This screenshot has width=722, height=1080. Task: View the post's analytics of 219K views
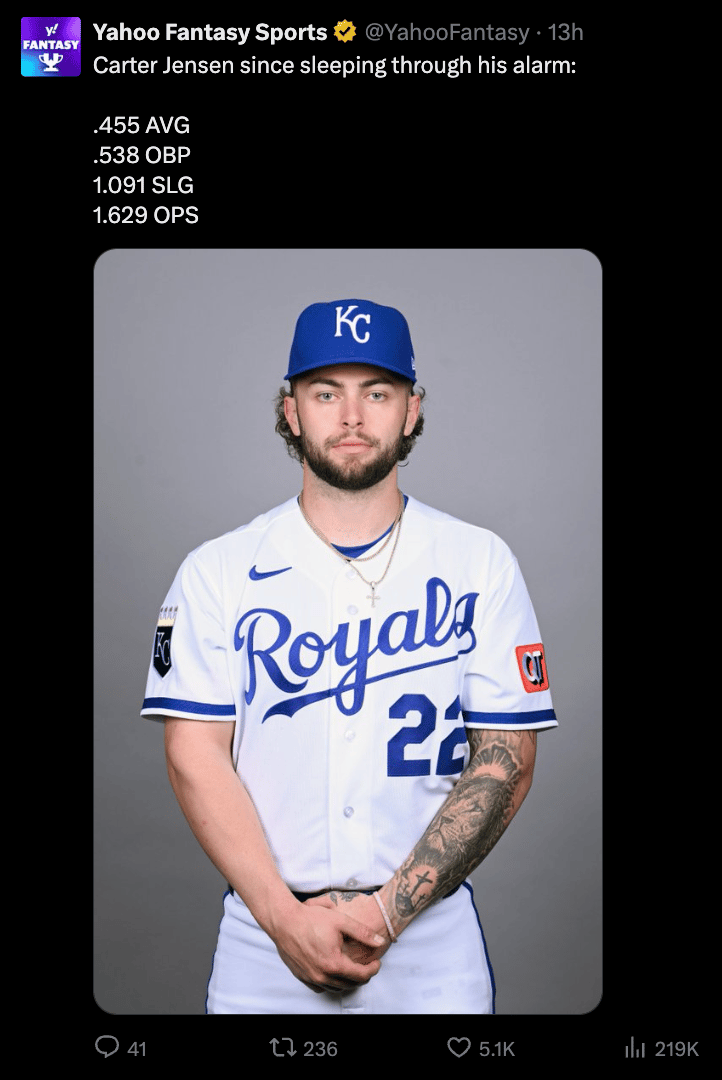tap(635, 1047)
